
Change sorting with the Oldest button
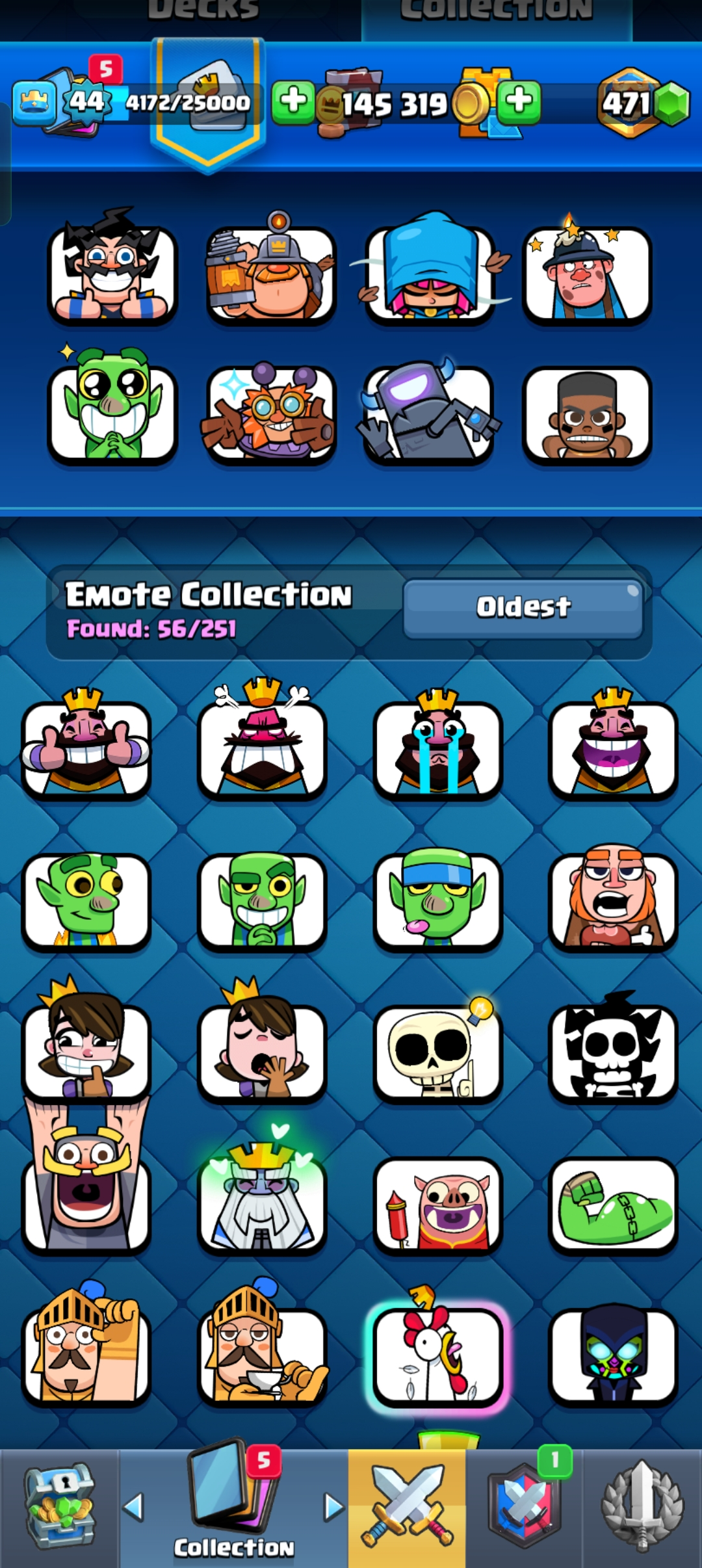click(523, 608)
